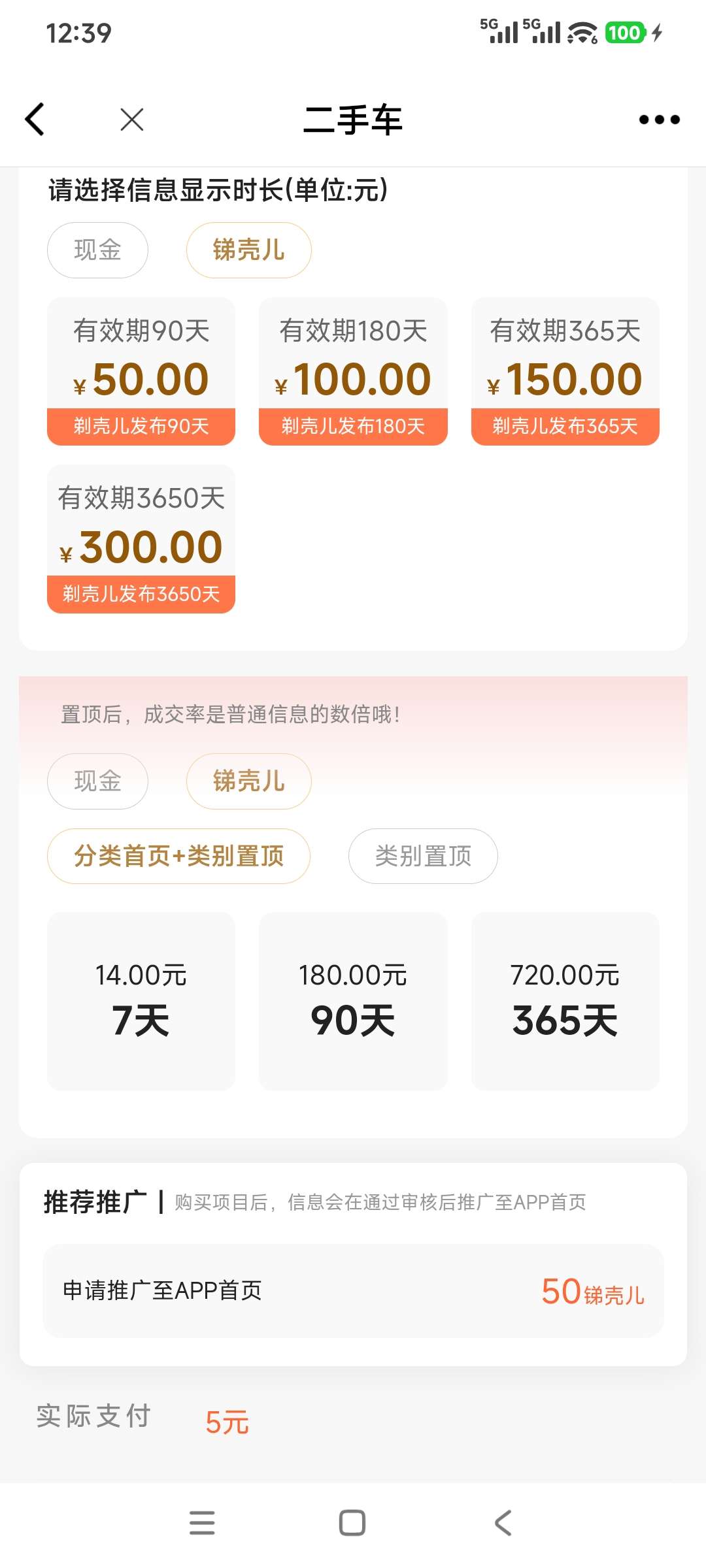Close the 二手车 page with the X icon
Screen dimensions: 706x1568
pyautogui.click(x=132, y=120)
